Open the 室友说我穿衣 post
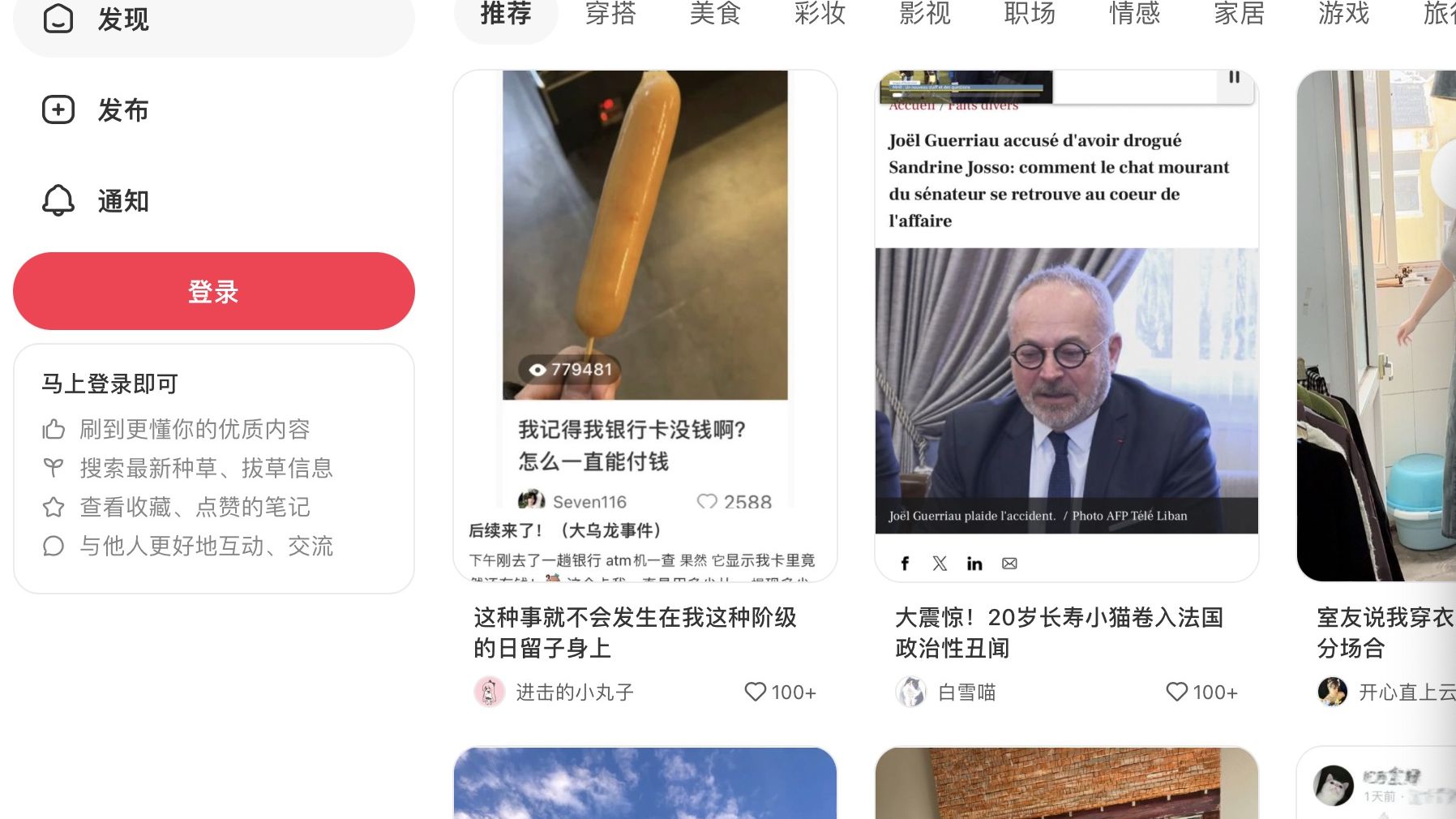This screenshot has height=819, width=1456. 1384,632
